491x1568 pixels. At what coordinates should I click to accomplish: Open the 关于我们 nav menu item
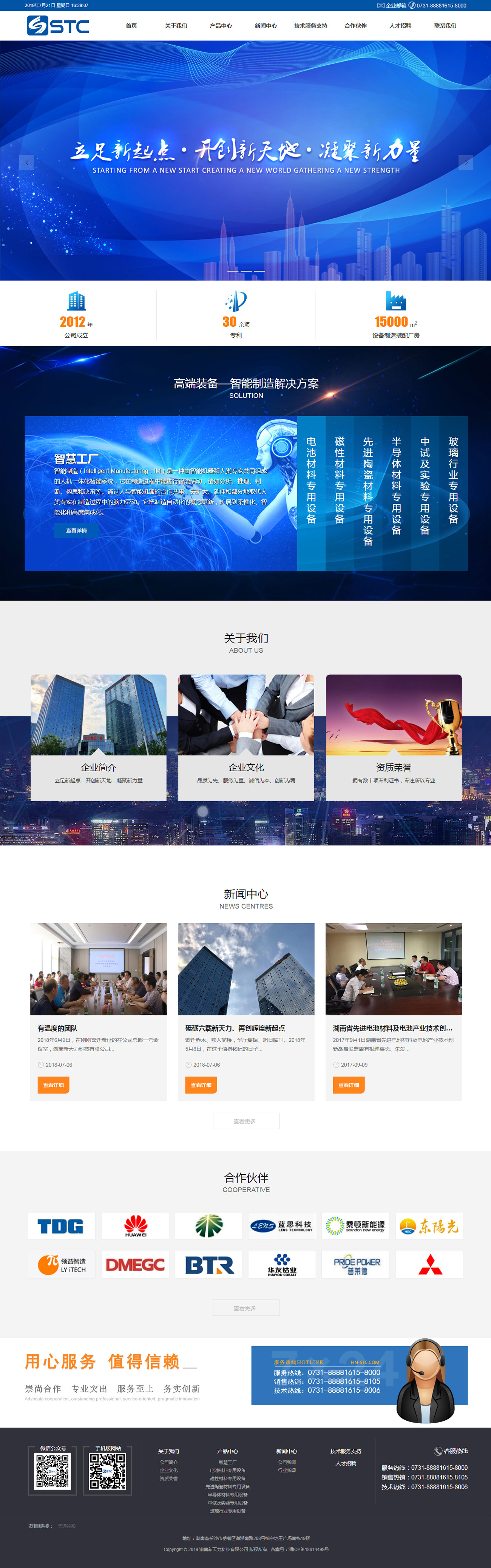[x=176, y=26]
